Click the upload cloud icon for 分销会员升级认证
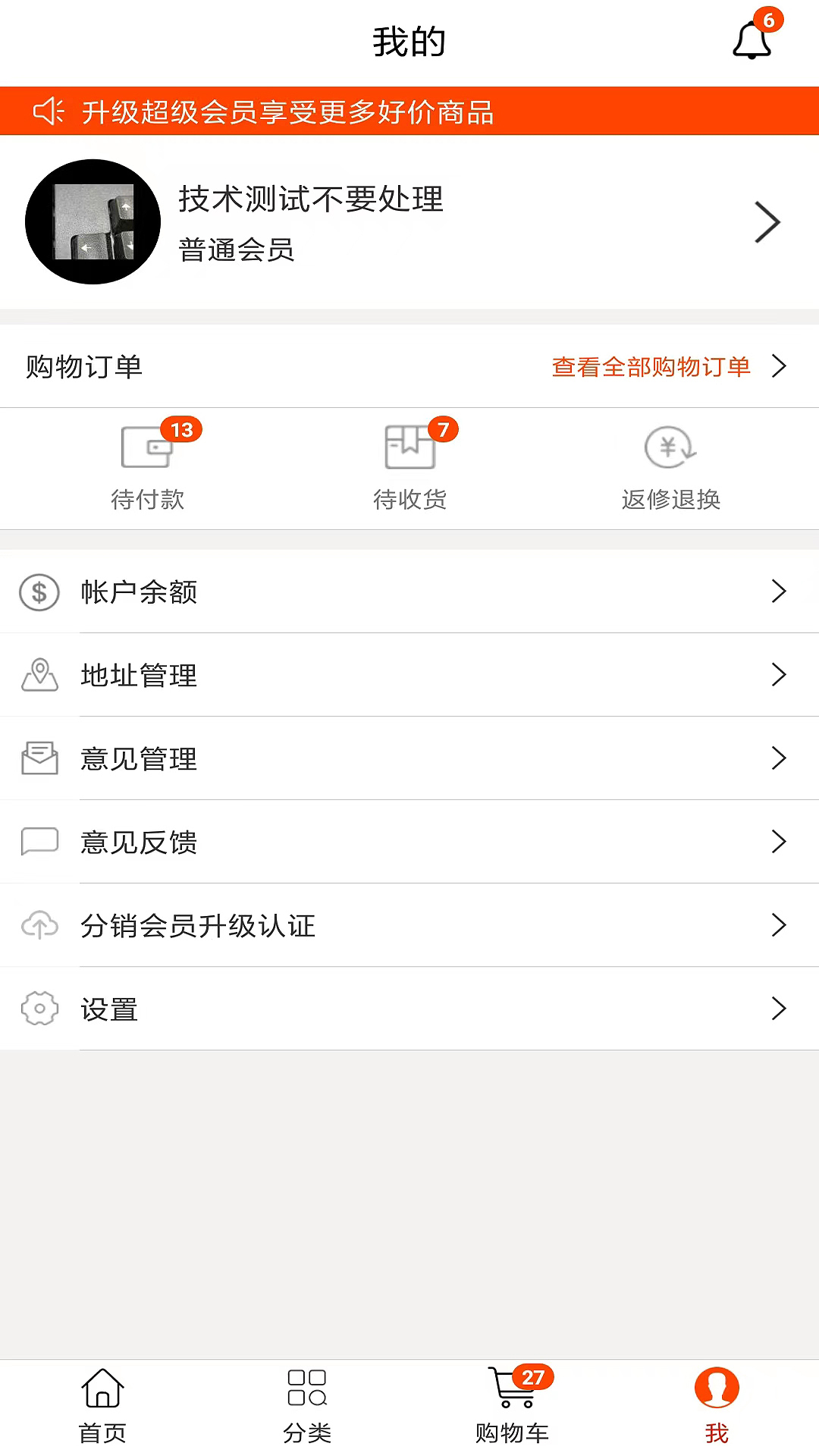Image resolution: width=819 pixels, height=1456 pixels. [39, 925]
